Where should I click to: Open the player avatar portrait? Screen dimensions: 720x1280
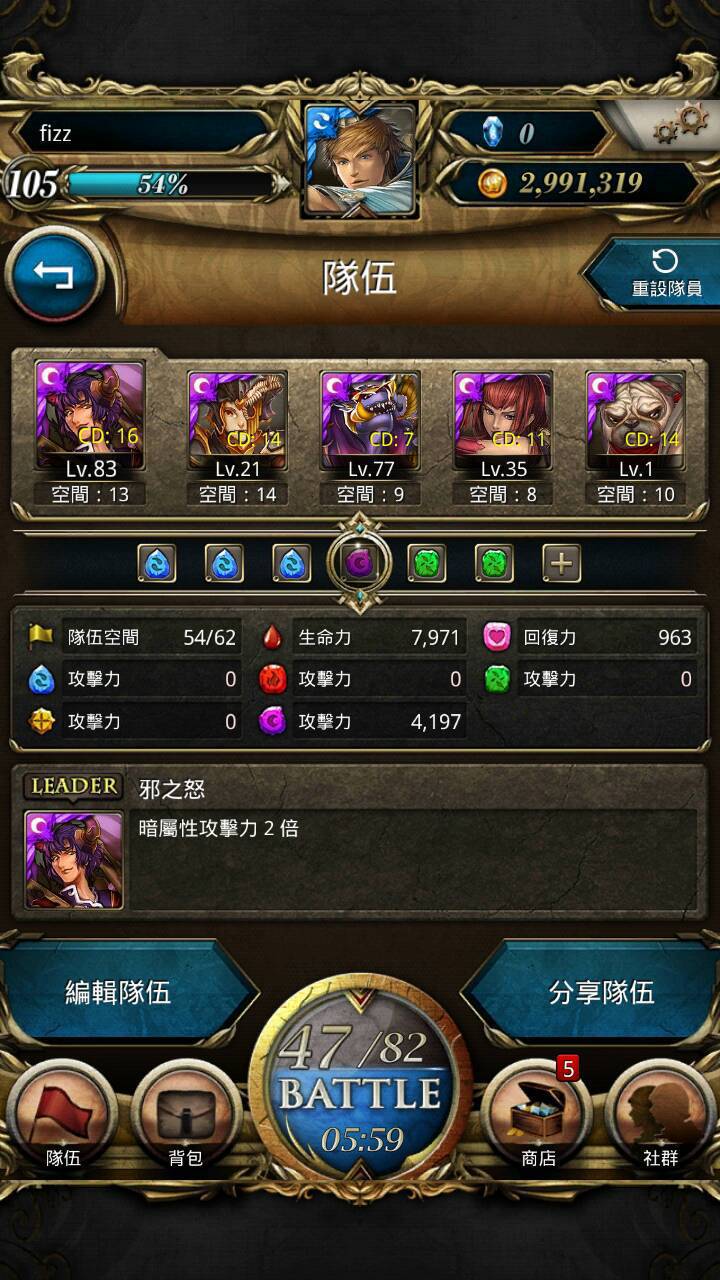[x=360, y=160]
